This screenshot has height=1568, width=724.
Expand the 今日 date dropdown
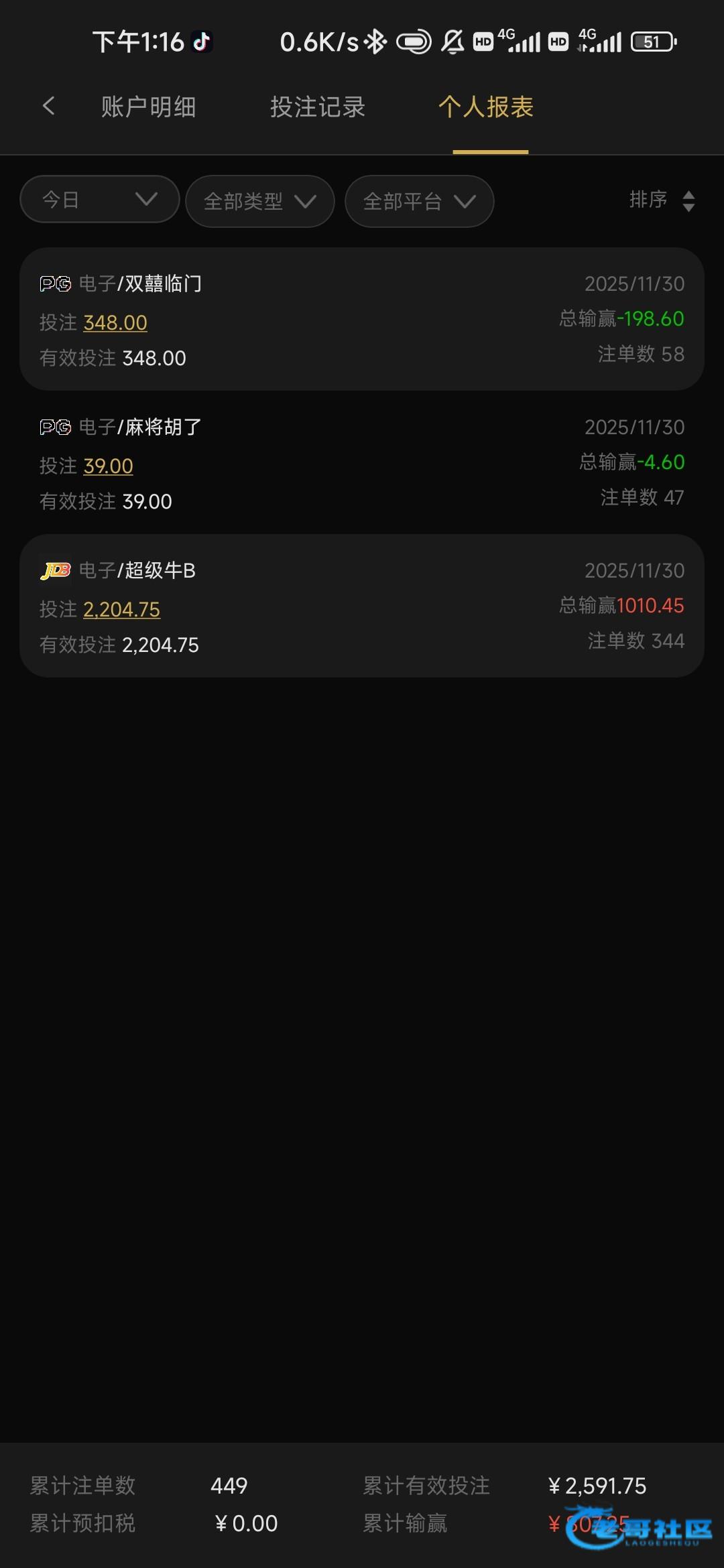99,200
